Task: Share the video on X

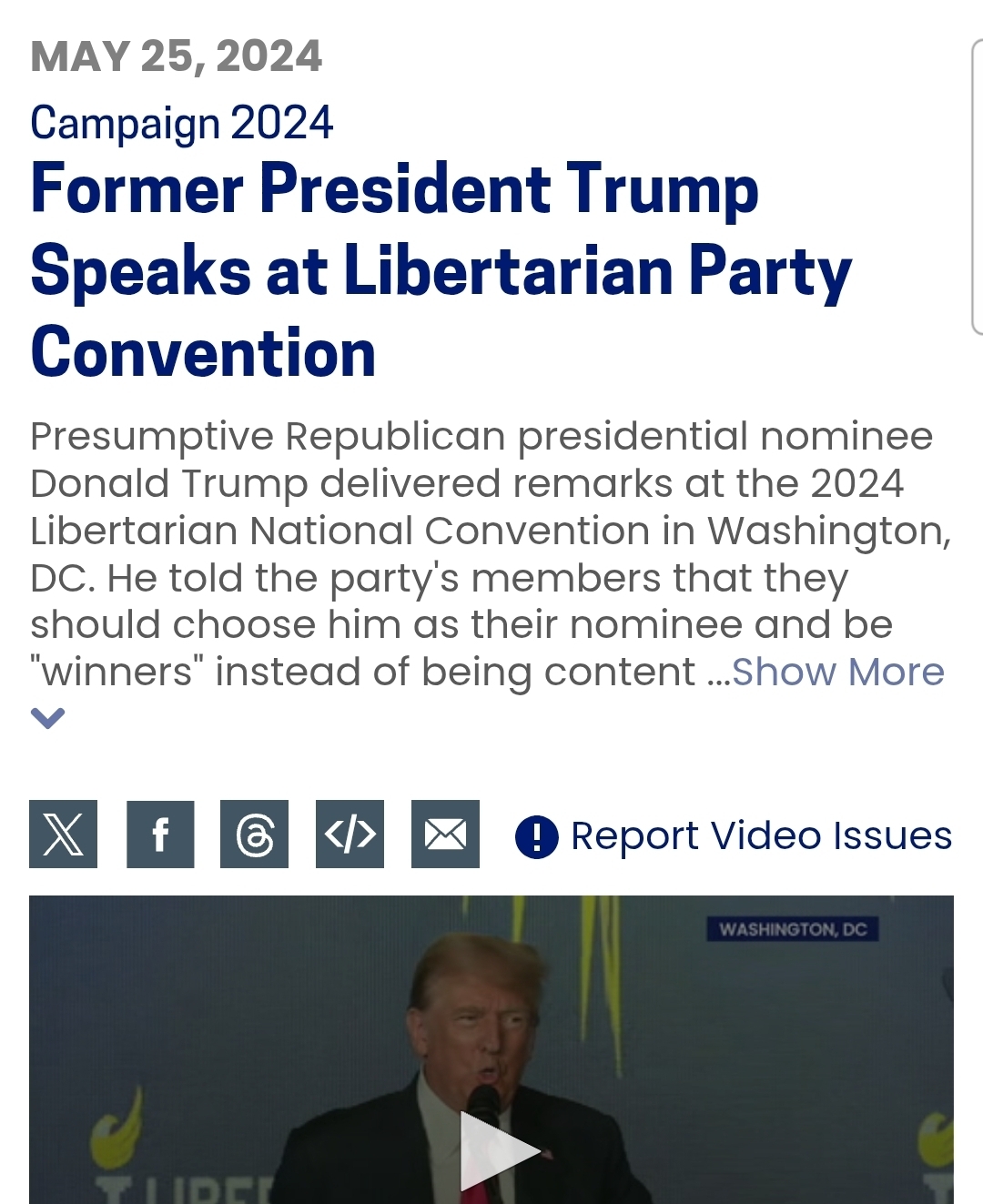Action: 63,834
